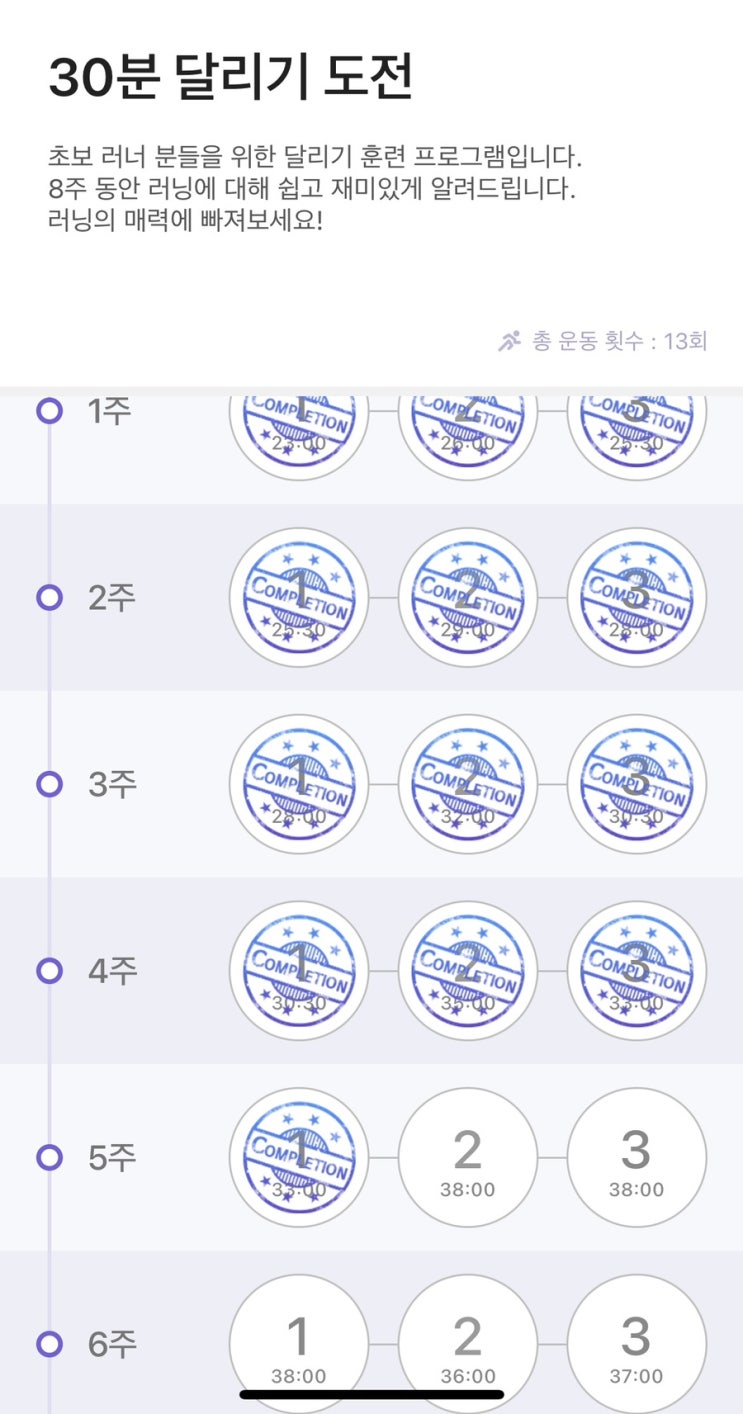743x1414 pixels.
Task: View completed week 4 session 2
Action: [x=468, y=970]
